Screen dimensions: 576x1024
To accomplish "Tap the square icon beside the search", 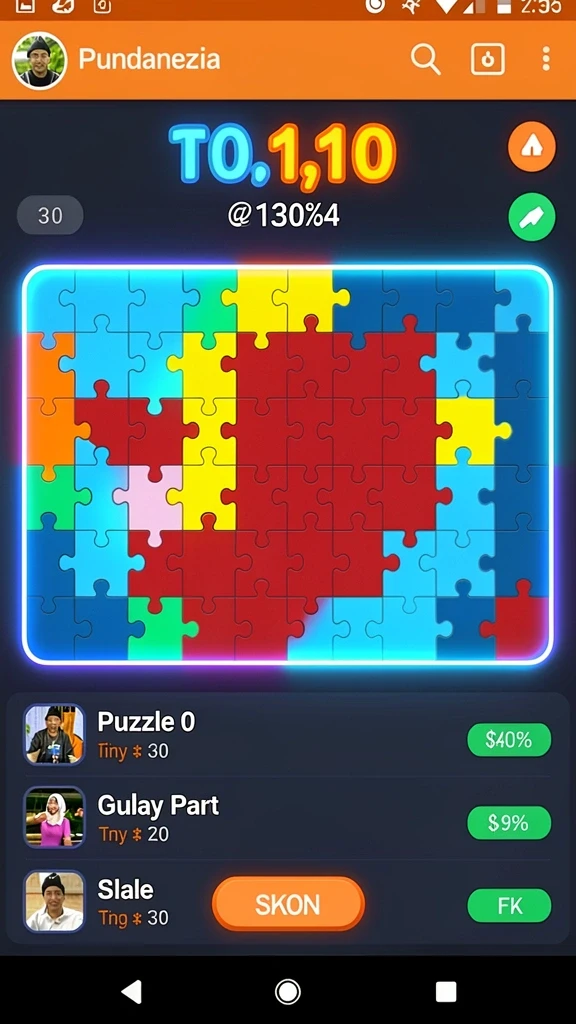I will 488,59.
